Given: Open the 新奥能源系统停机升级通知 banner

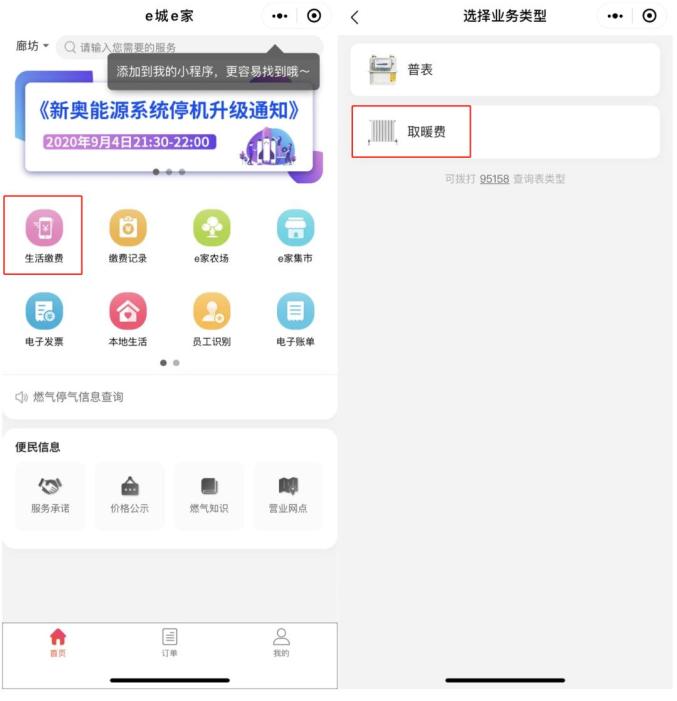Looking at the screenshot, I should (168, 125).
